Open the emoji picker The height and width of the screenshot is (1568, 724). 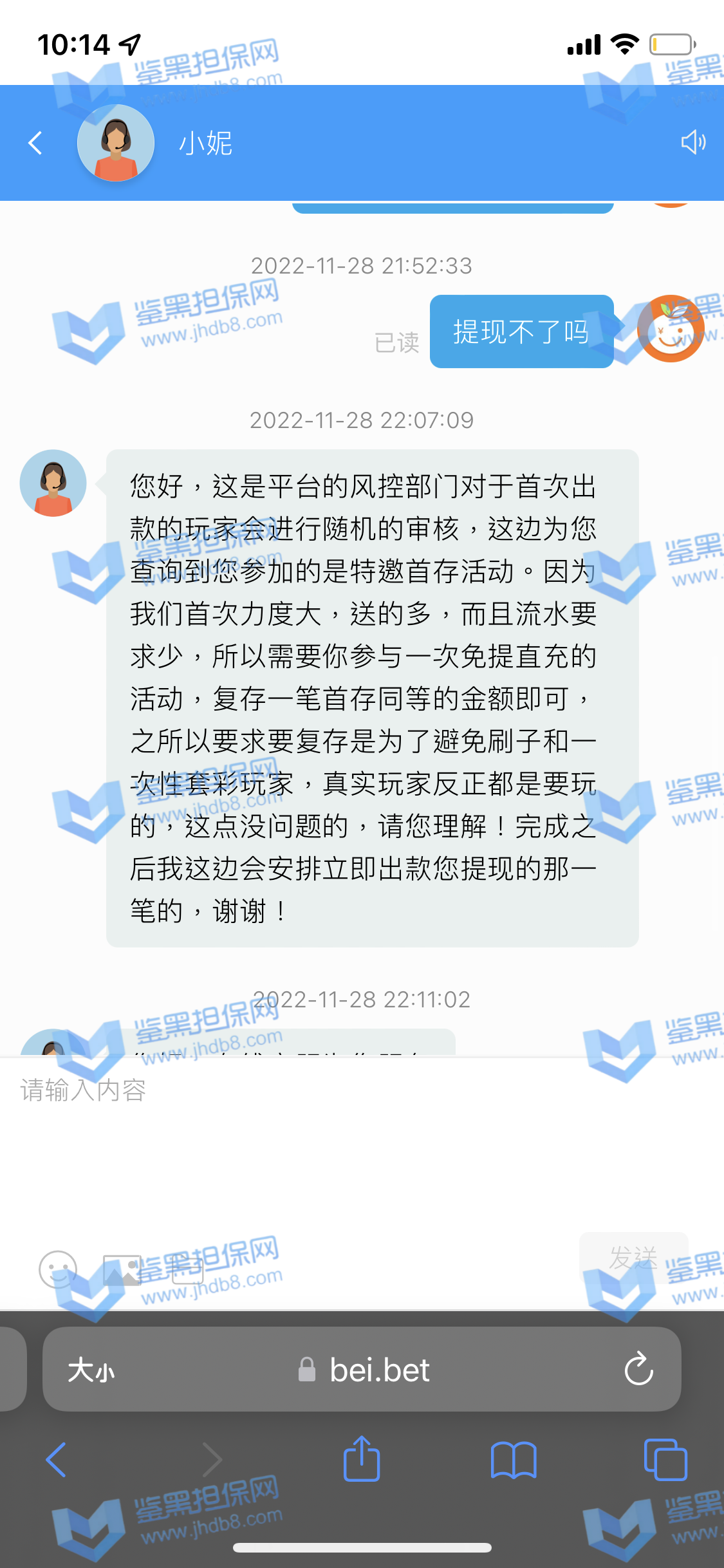coord(58,1269)
